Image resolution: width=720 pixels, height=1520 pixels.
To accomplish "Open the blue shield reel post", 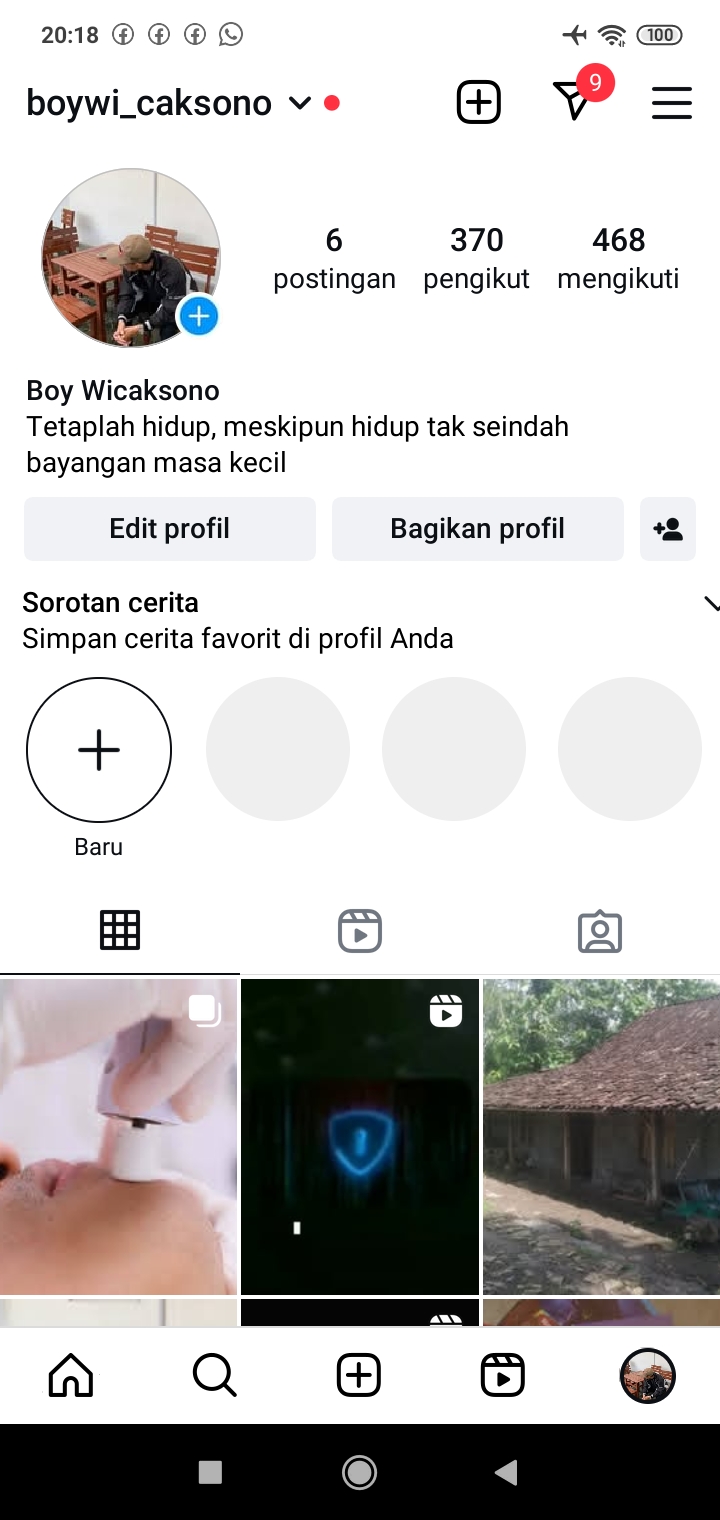I will [x=360, y=1136].
